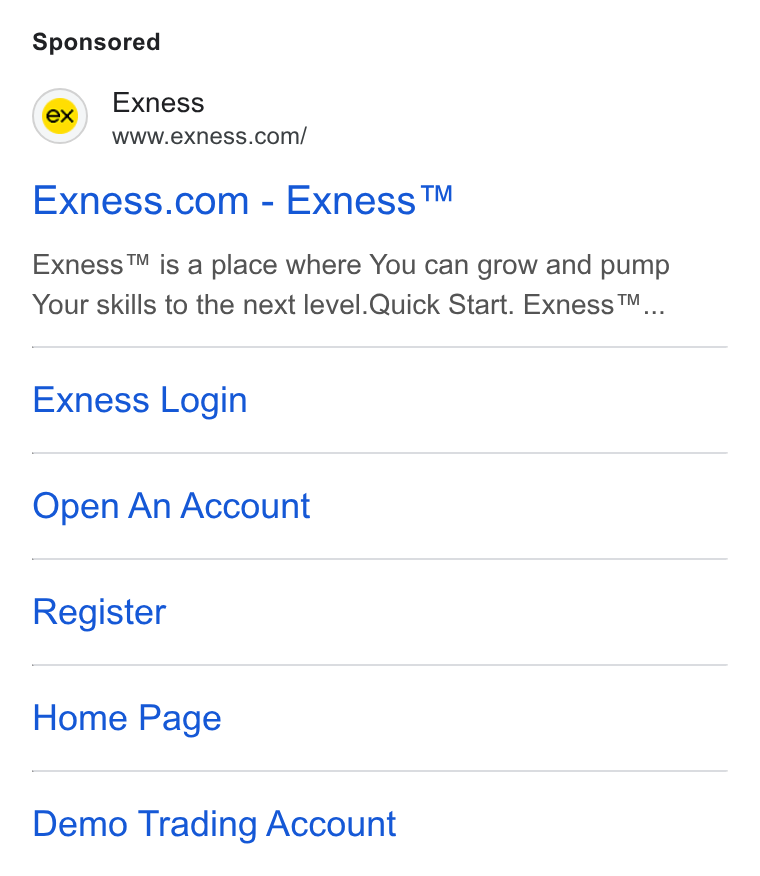Go to the Register link
Viewport: 760px width, 876px height.
click(99, 612)
